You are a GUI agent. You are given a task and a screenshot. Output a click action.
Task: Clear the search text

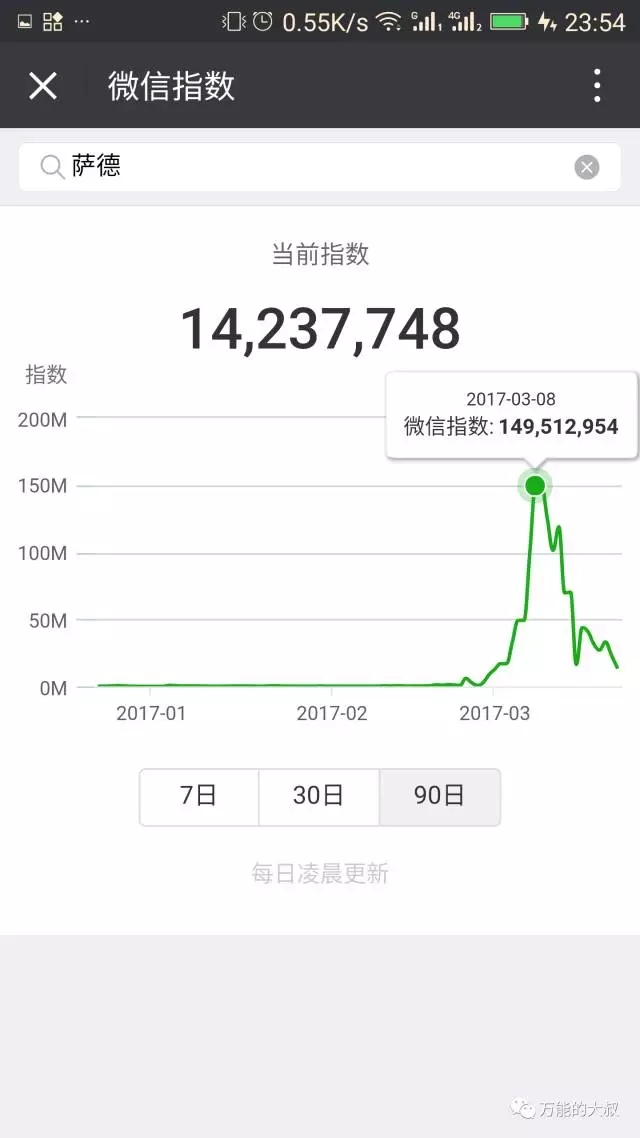pyautogui.click(x=587, y=167)
